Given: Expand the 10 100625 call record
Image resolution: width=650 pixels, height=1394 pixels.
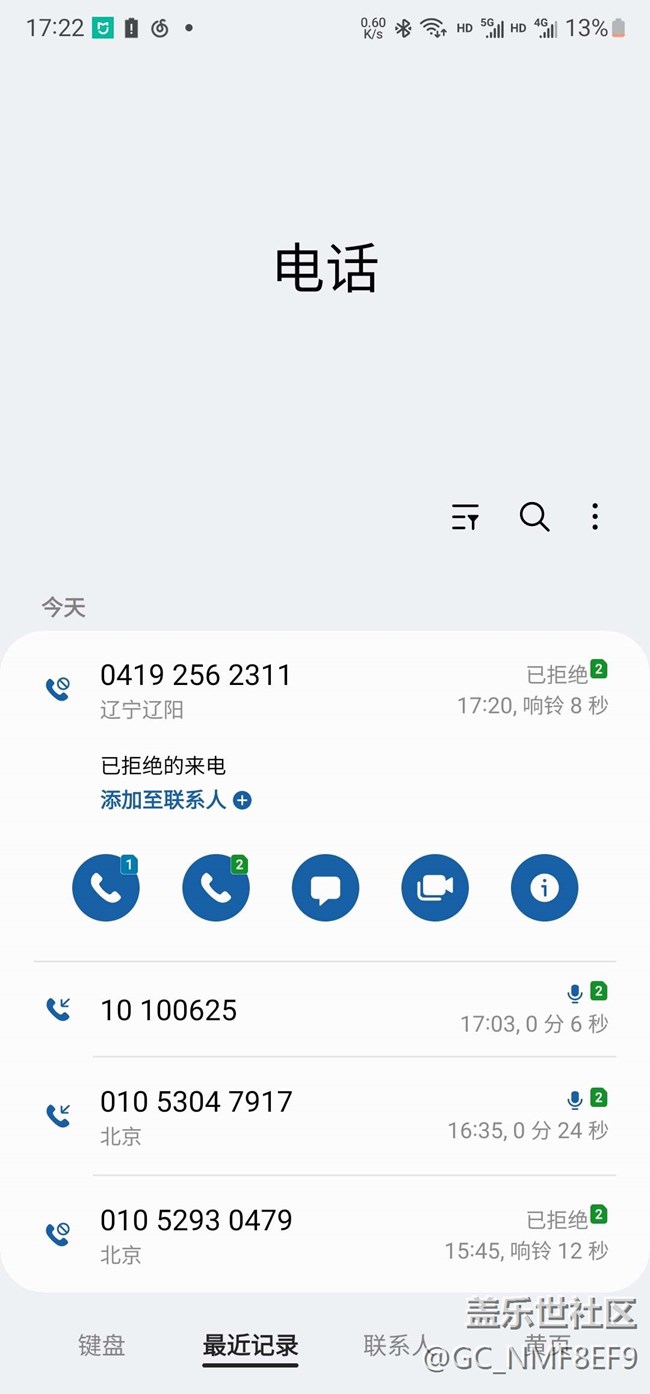Looking at the screenshot, I should coord(300,1010).
